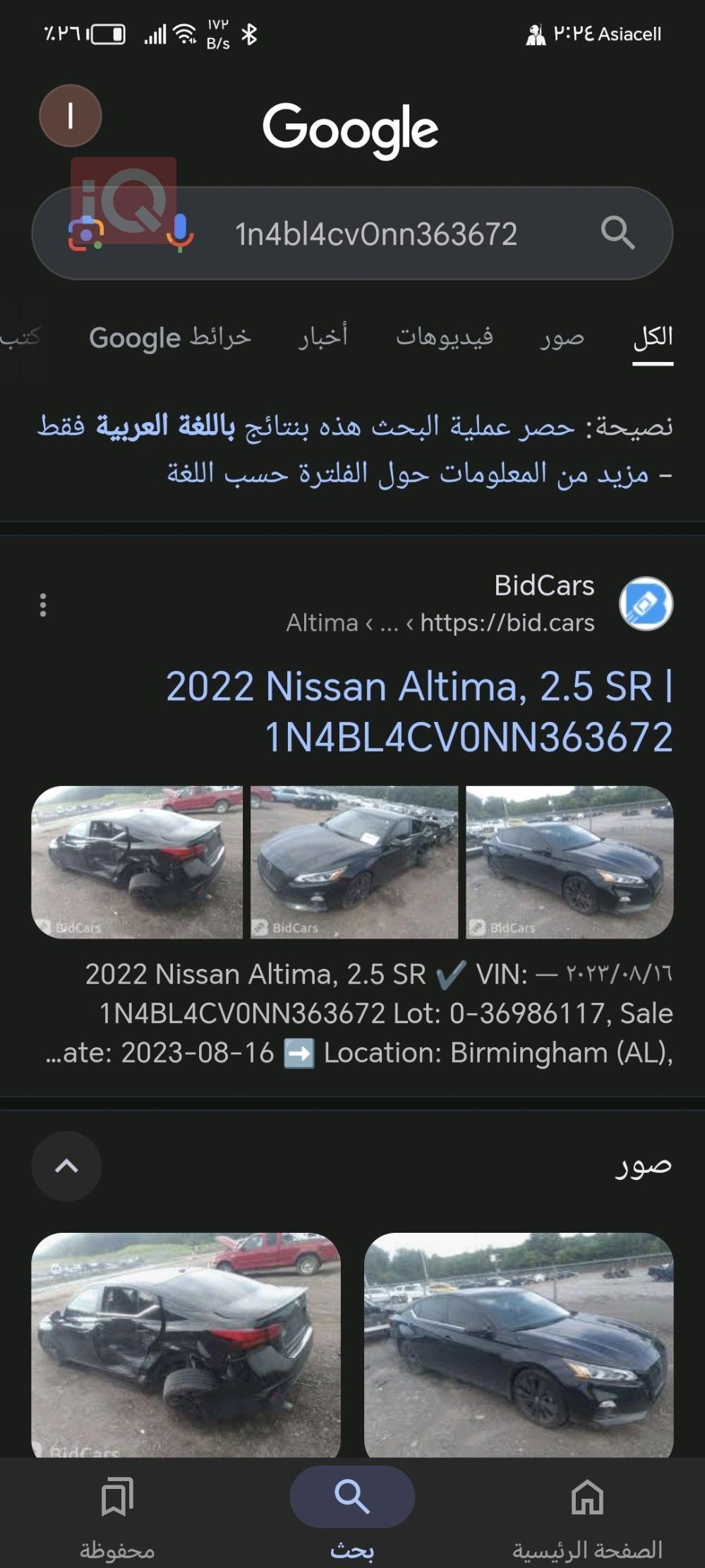Image resolution: width=705 pixels, height=1568 pixels.
Task: Open the three-dot menu on the BidCars result
Action: [43, 605]
